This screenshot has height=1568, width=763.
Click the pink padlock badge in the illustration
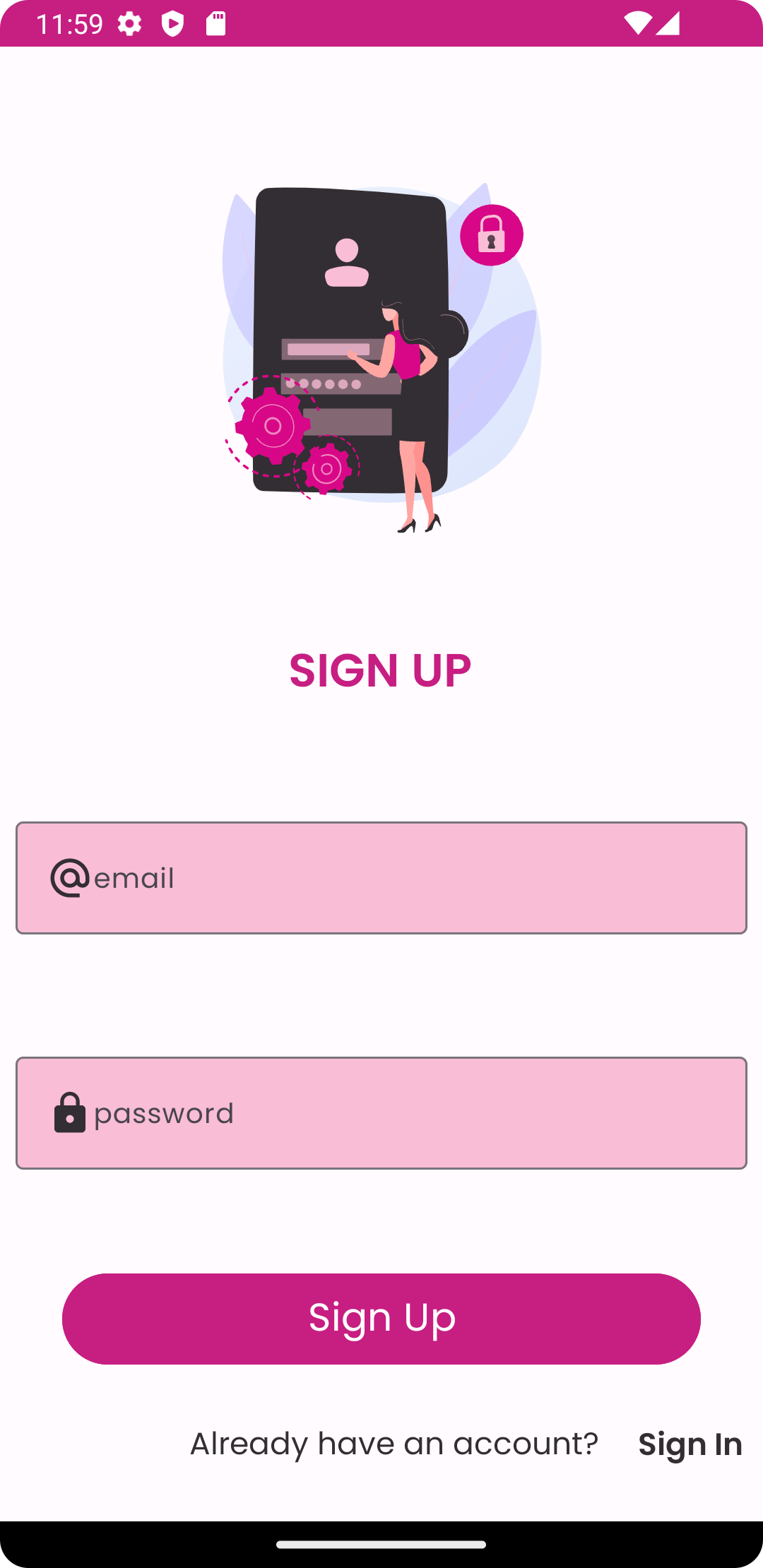(491, 235)
